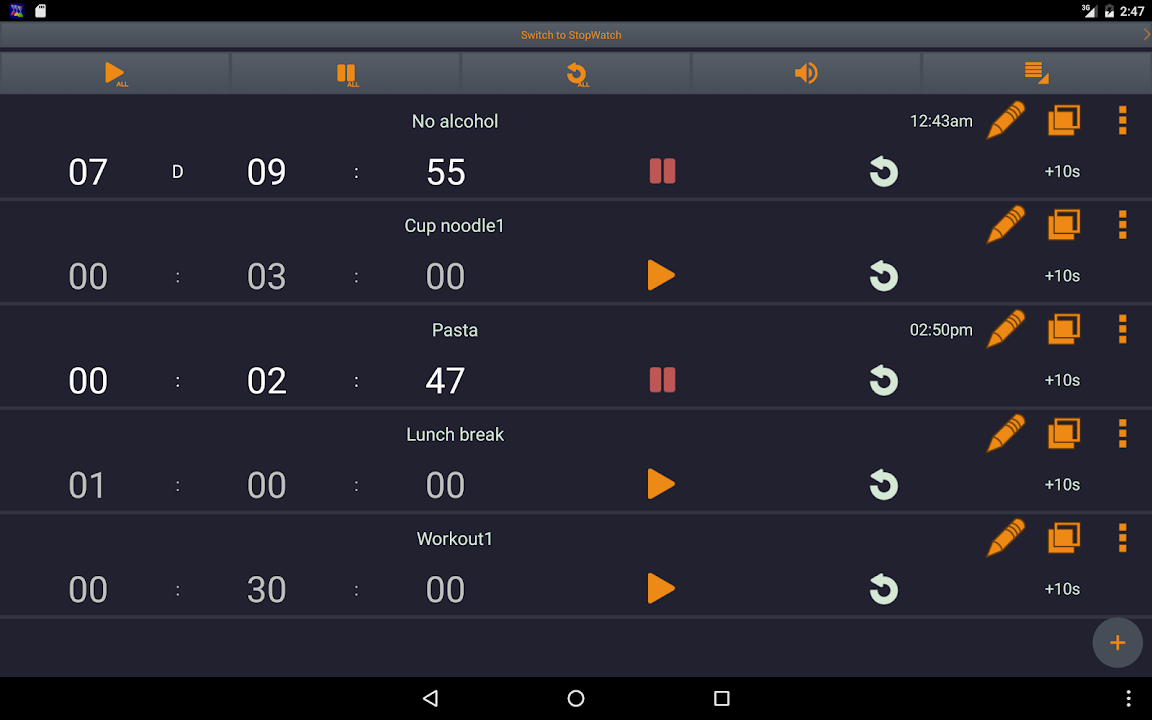Go back using the navigation bar

tap(430, 698)
